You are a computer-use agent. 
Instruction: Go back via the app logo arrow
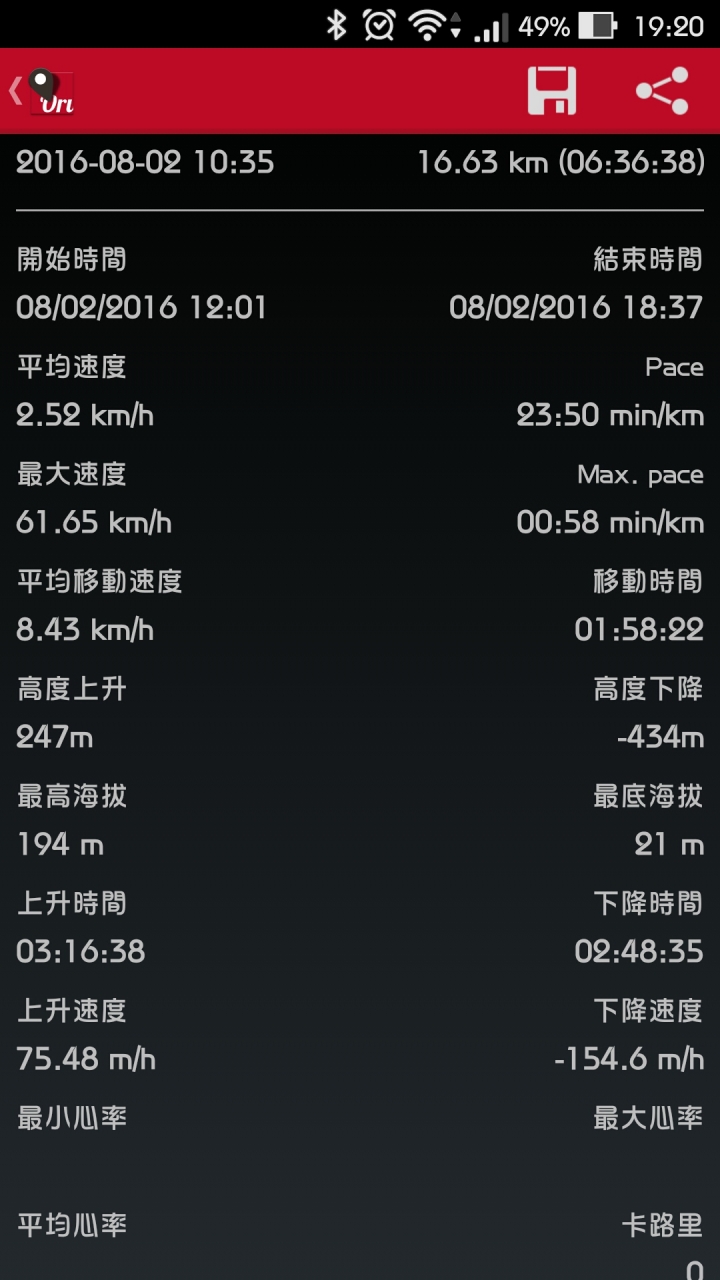tap(40, 92)
